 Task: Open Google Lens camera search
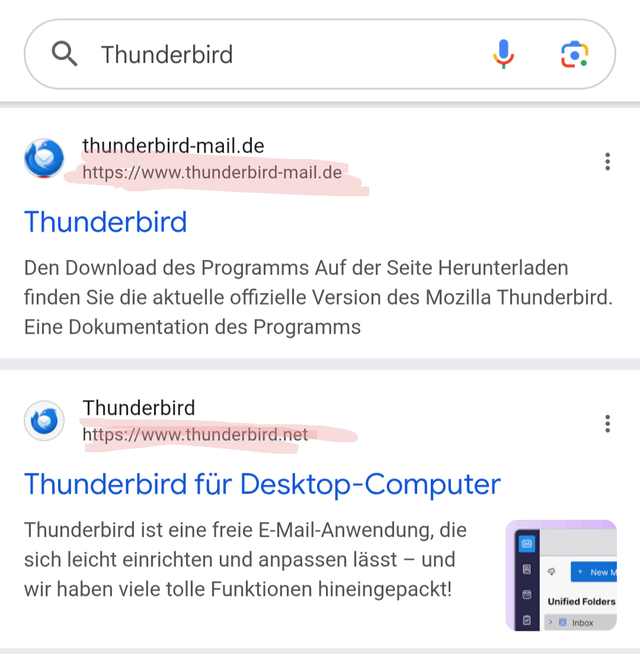[574, 54]
